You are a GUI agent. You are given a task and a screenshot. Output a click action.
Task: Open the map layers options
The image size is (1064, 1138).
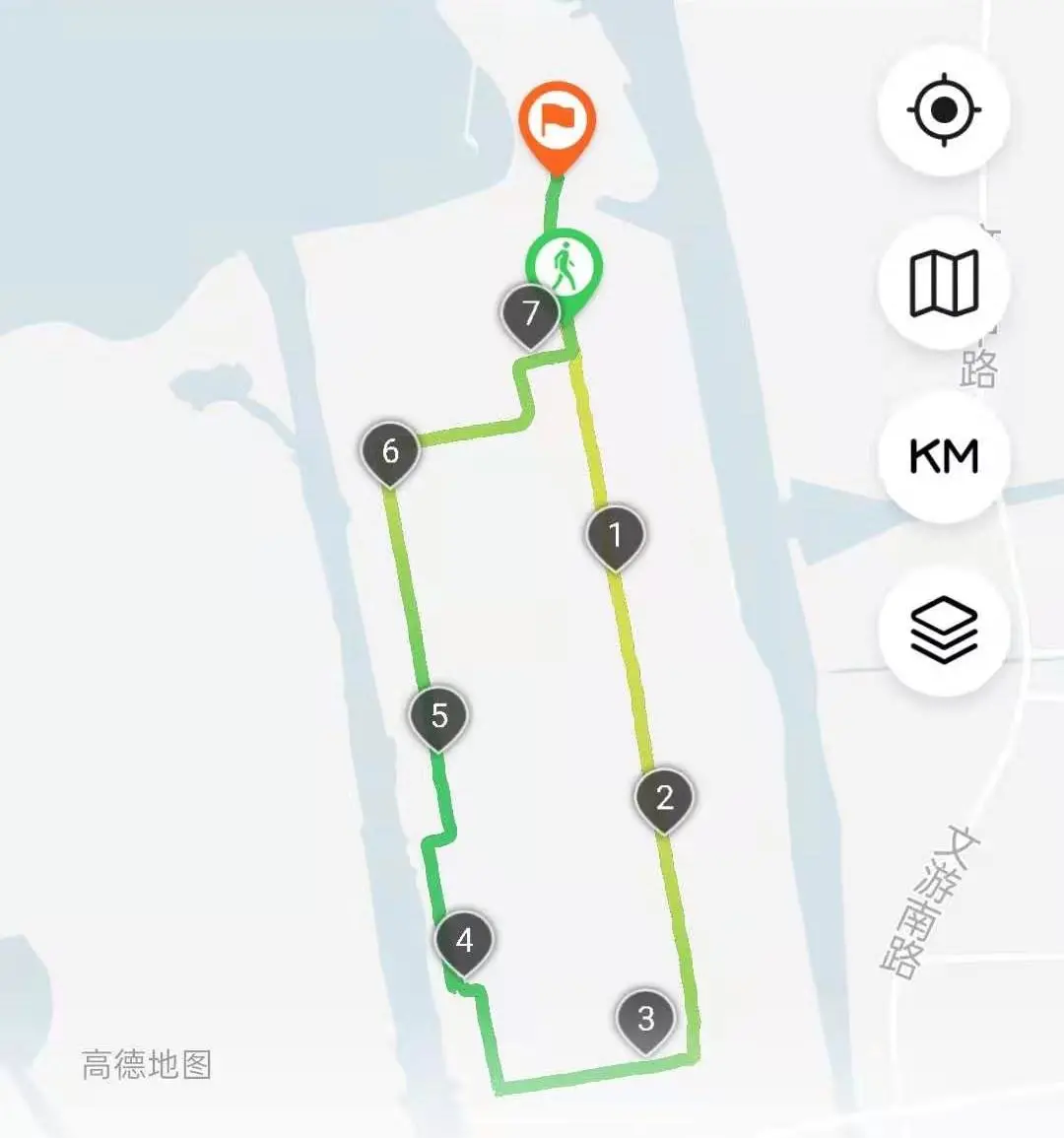click(944, 631)
